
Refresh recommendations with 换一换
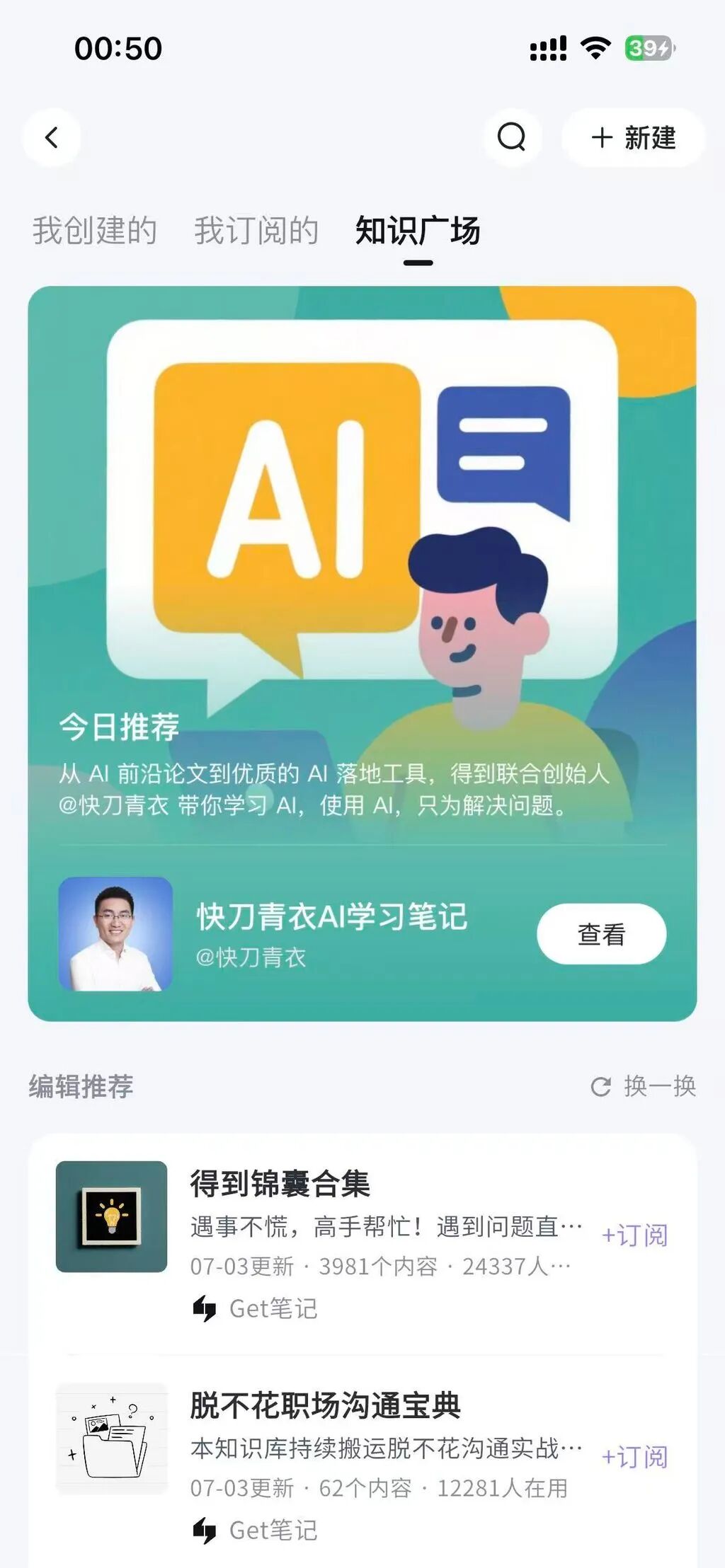[x=644, y=1086]
